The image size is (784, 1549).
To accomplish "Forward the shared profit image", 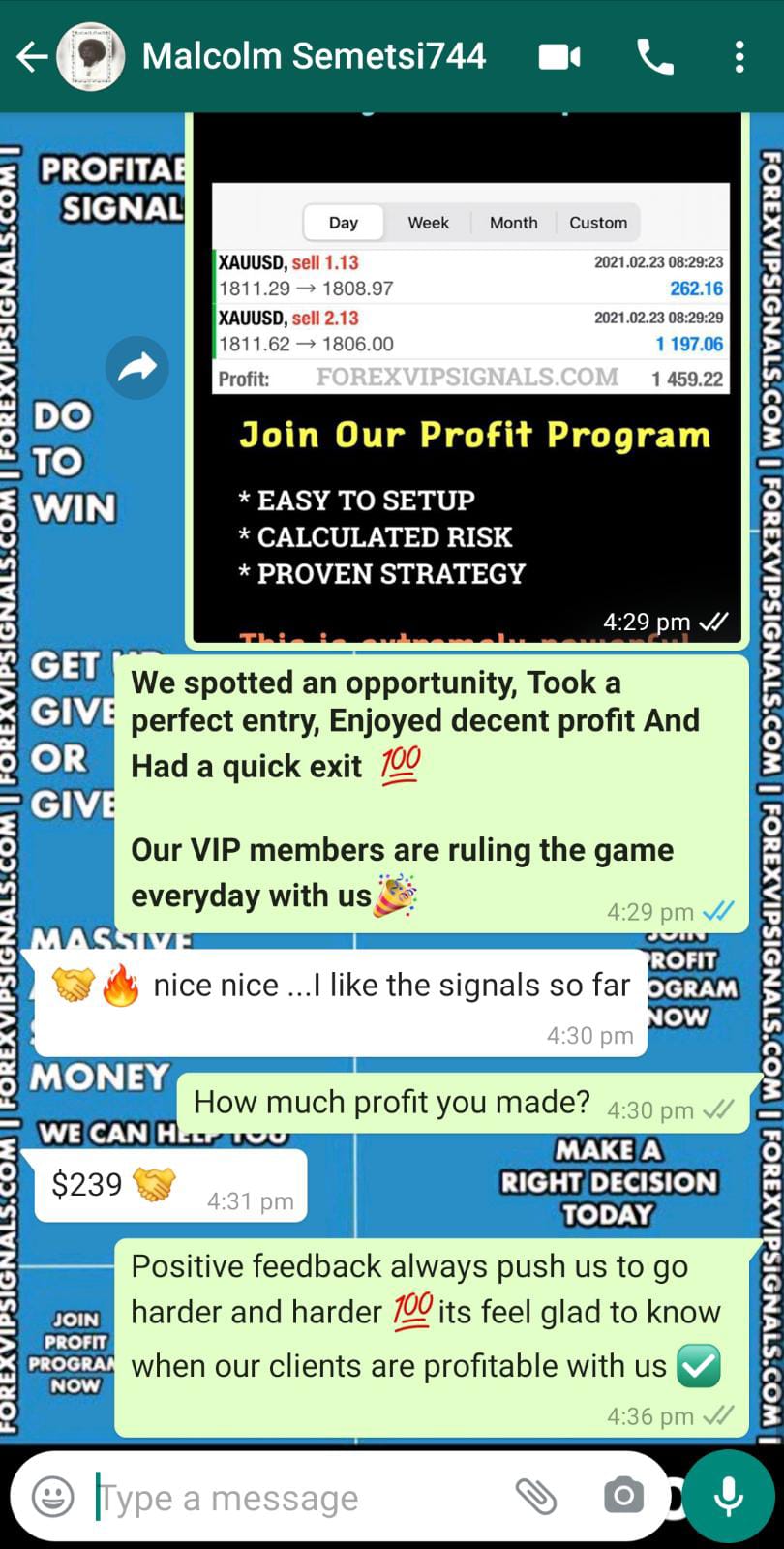I will coord(137,368).
